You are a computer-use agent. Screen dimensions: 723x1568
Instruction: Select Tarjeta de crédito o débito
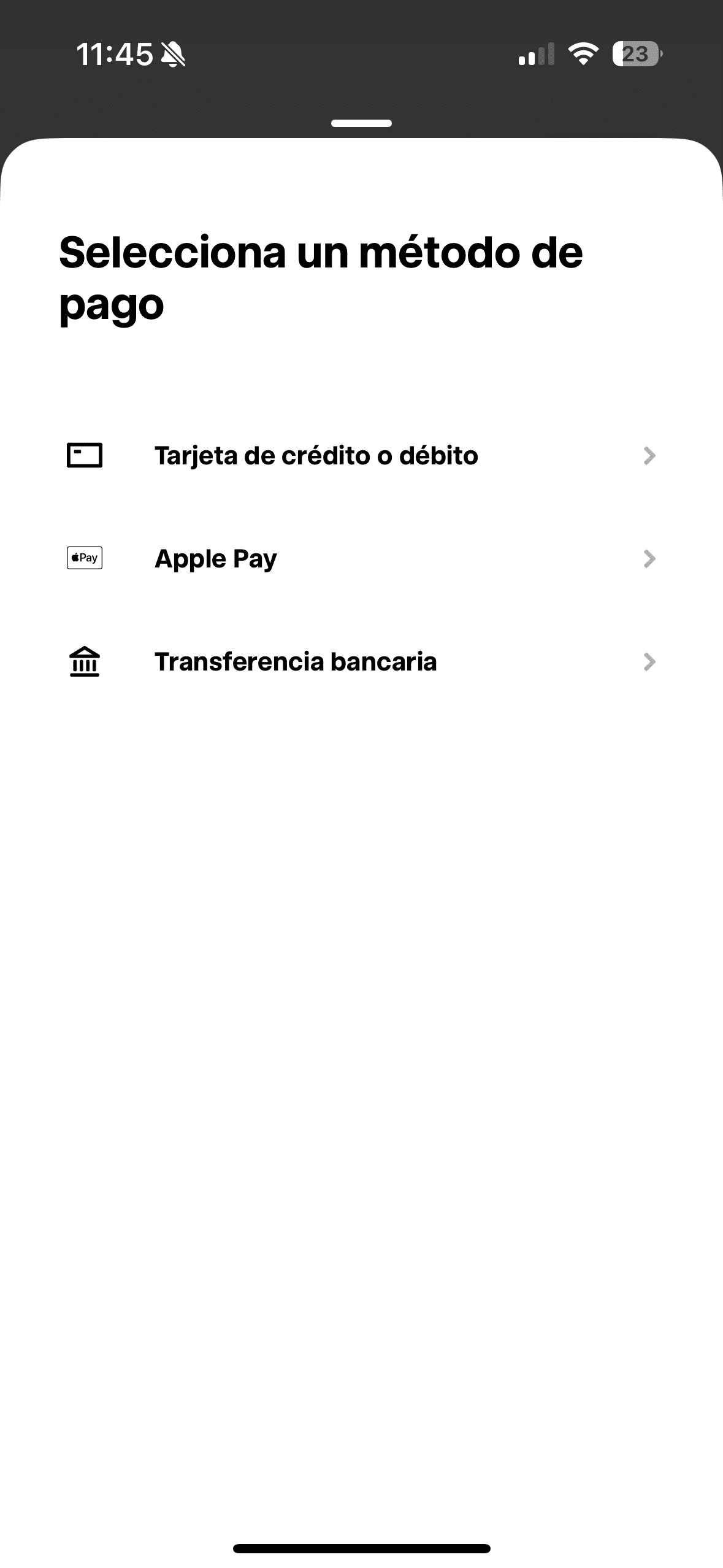click(x=316, y=456)
